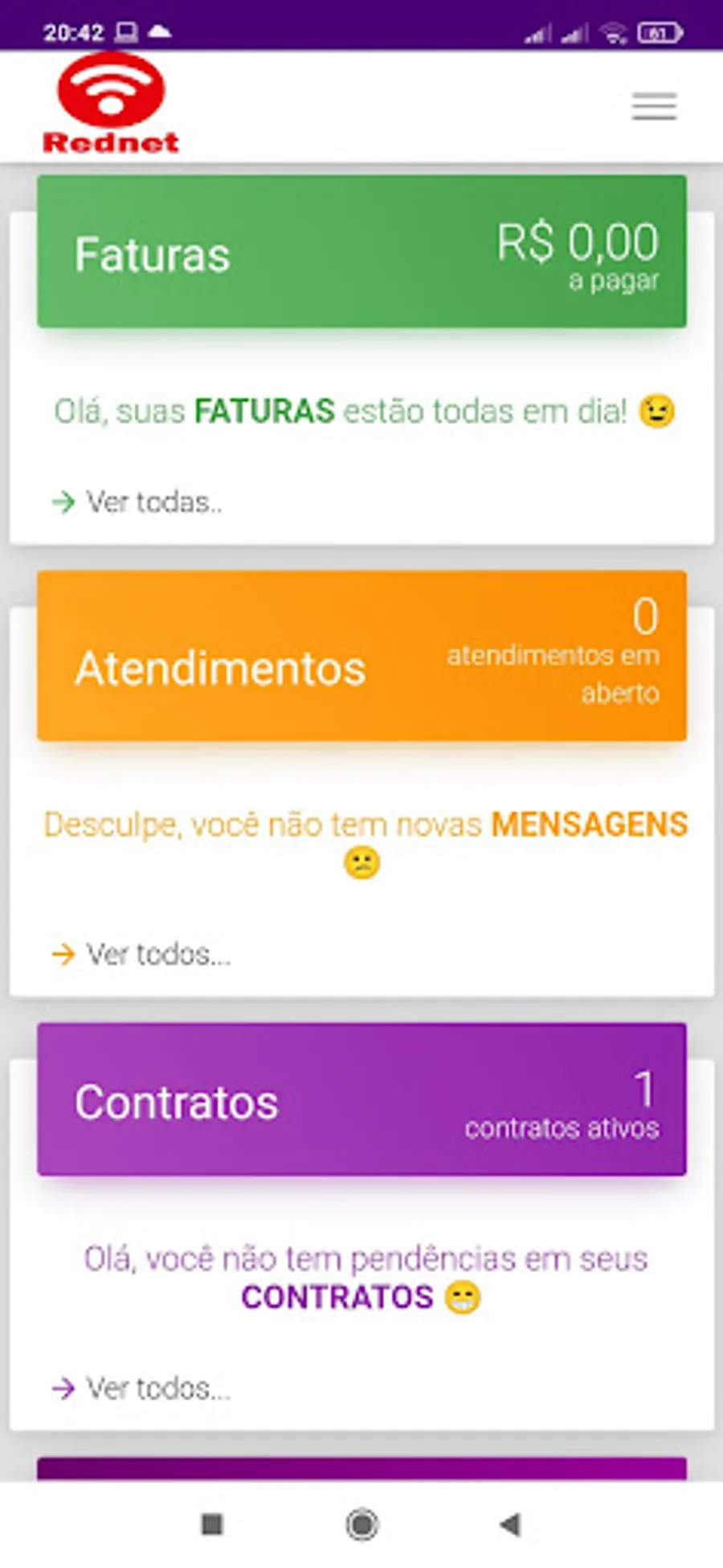Open the hamburger menu

tap(653, 107)
